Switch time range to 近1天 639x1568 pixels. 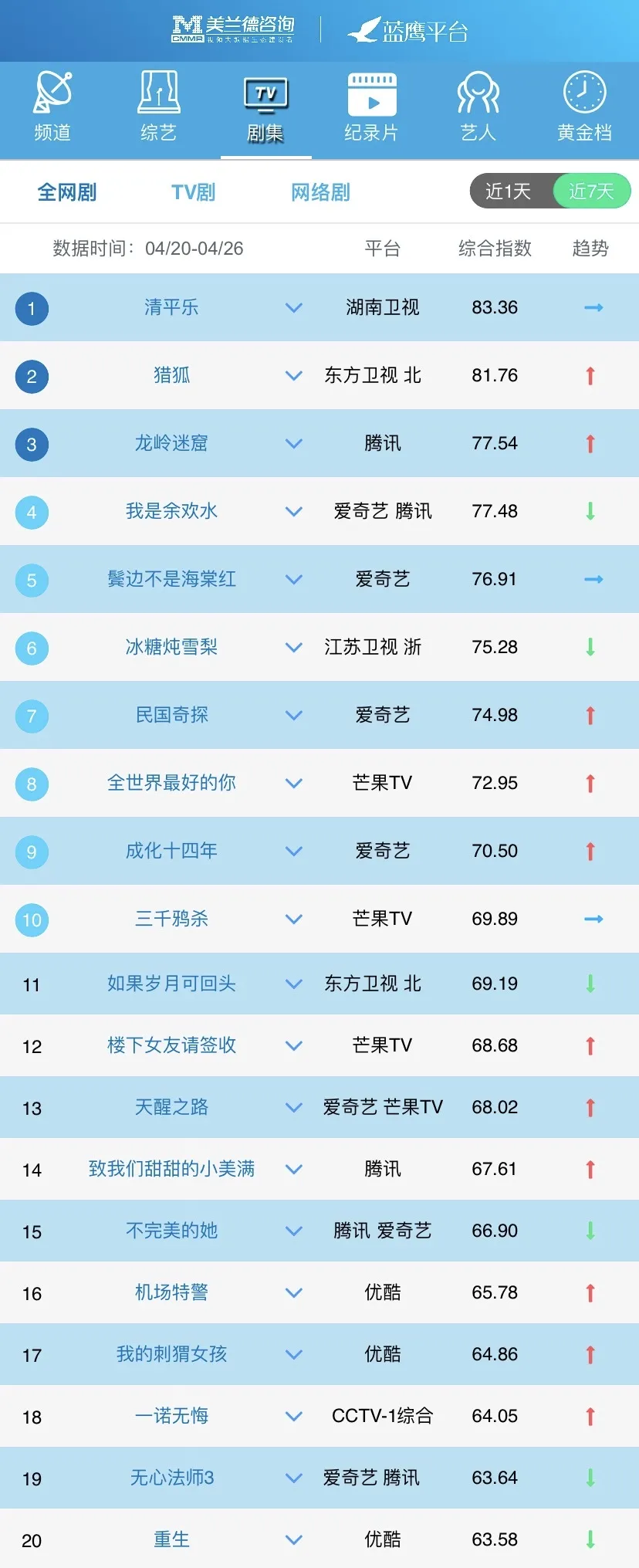(509, 191)
